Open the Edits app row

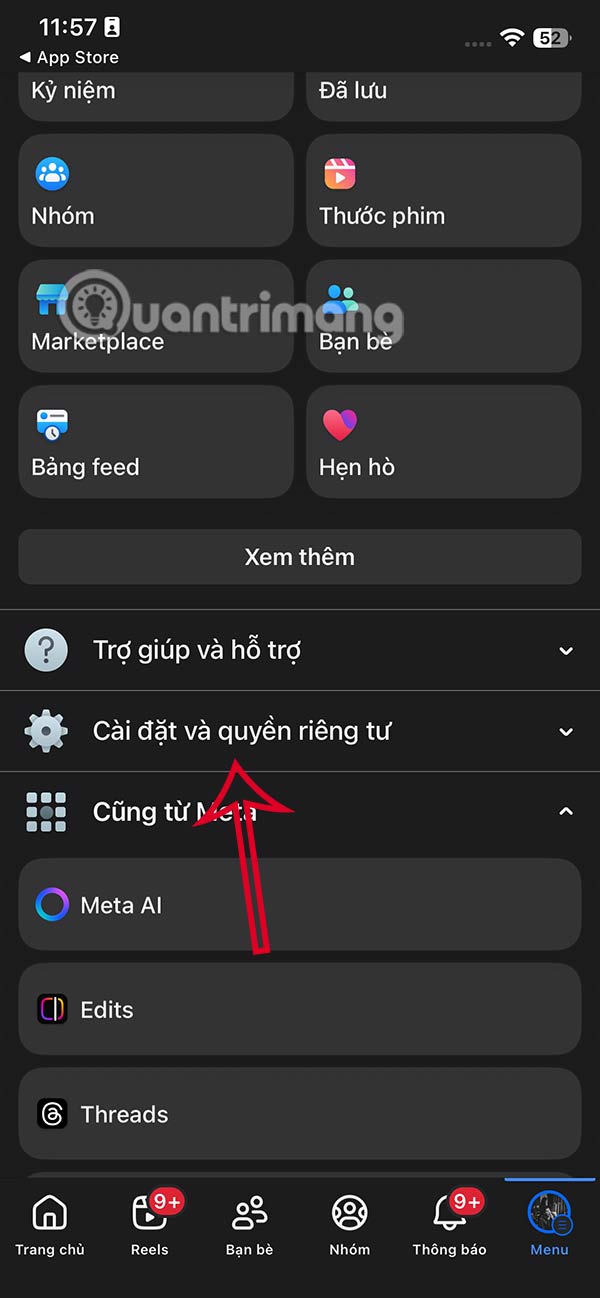point(299,1010)
